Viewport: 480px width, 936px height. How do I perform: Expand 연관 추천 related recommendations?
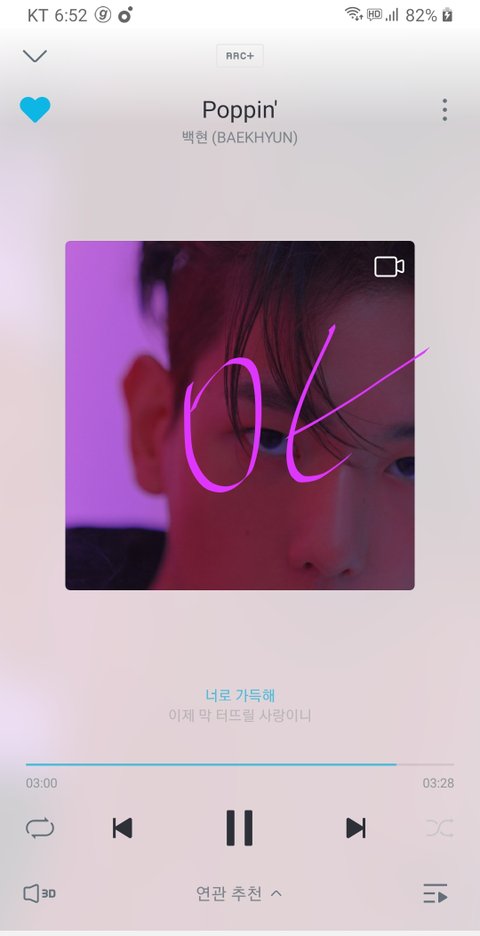[239, 894]
